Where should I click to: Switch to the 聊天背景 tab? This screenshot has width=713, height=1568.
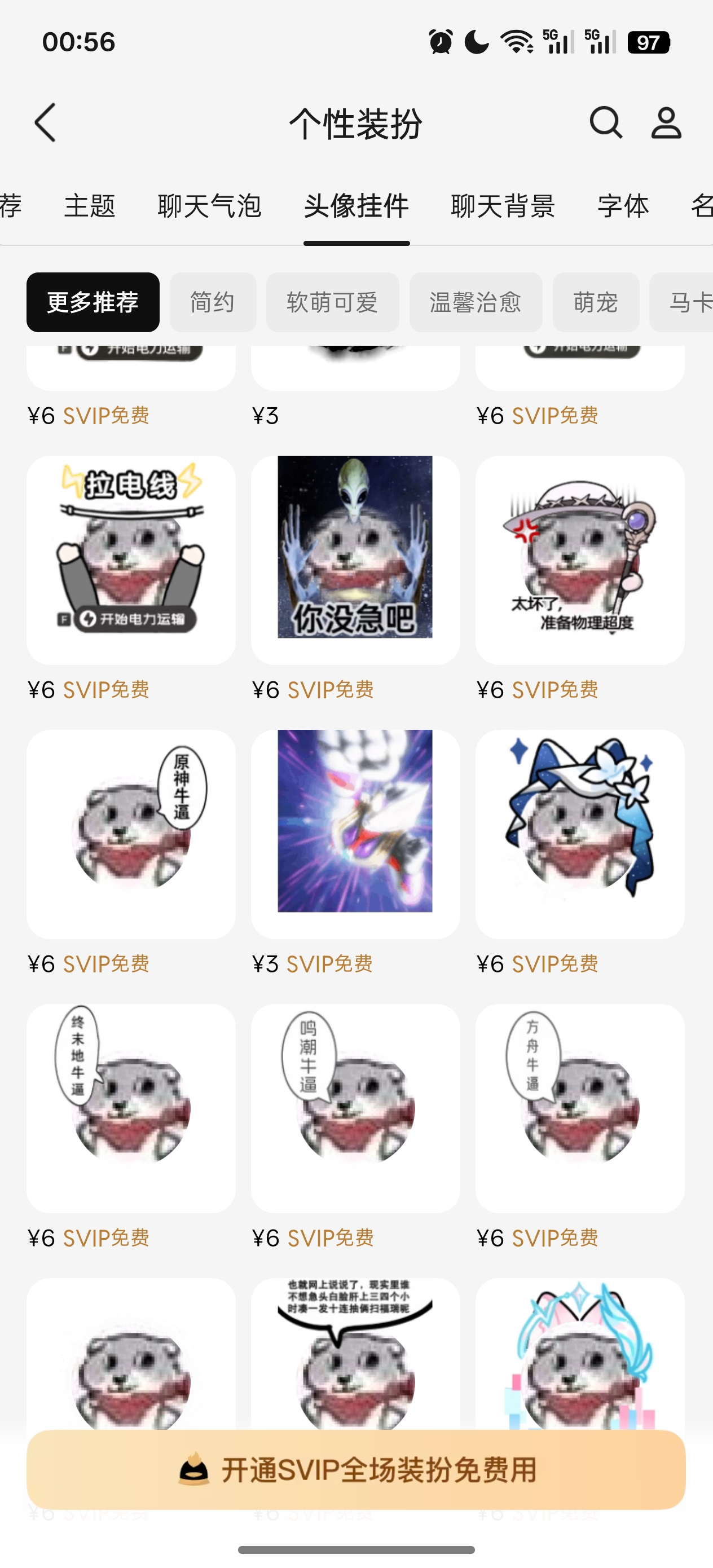pos(503,206)
